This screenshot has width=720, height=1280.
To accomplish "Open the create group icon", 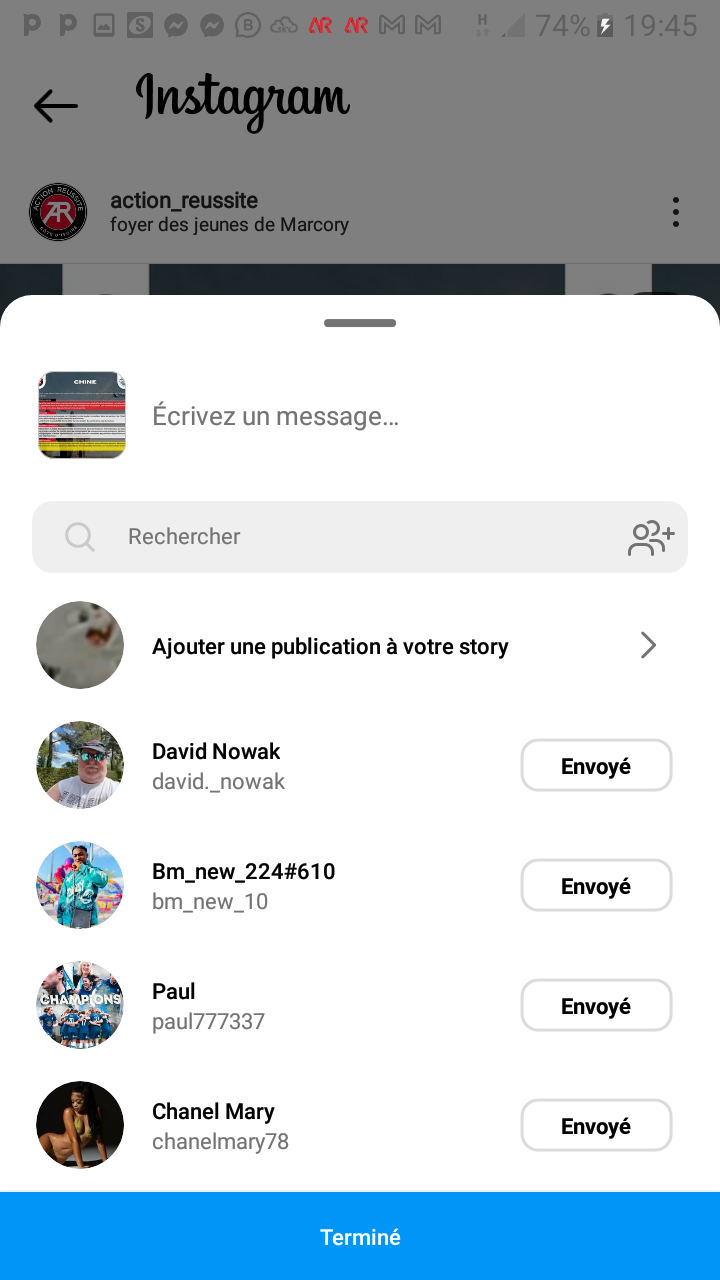I will (x=651, y=537).
